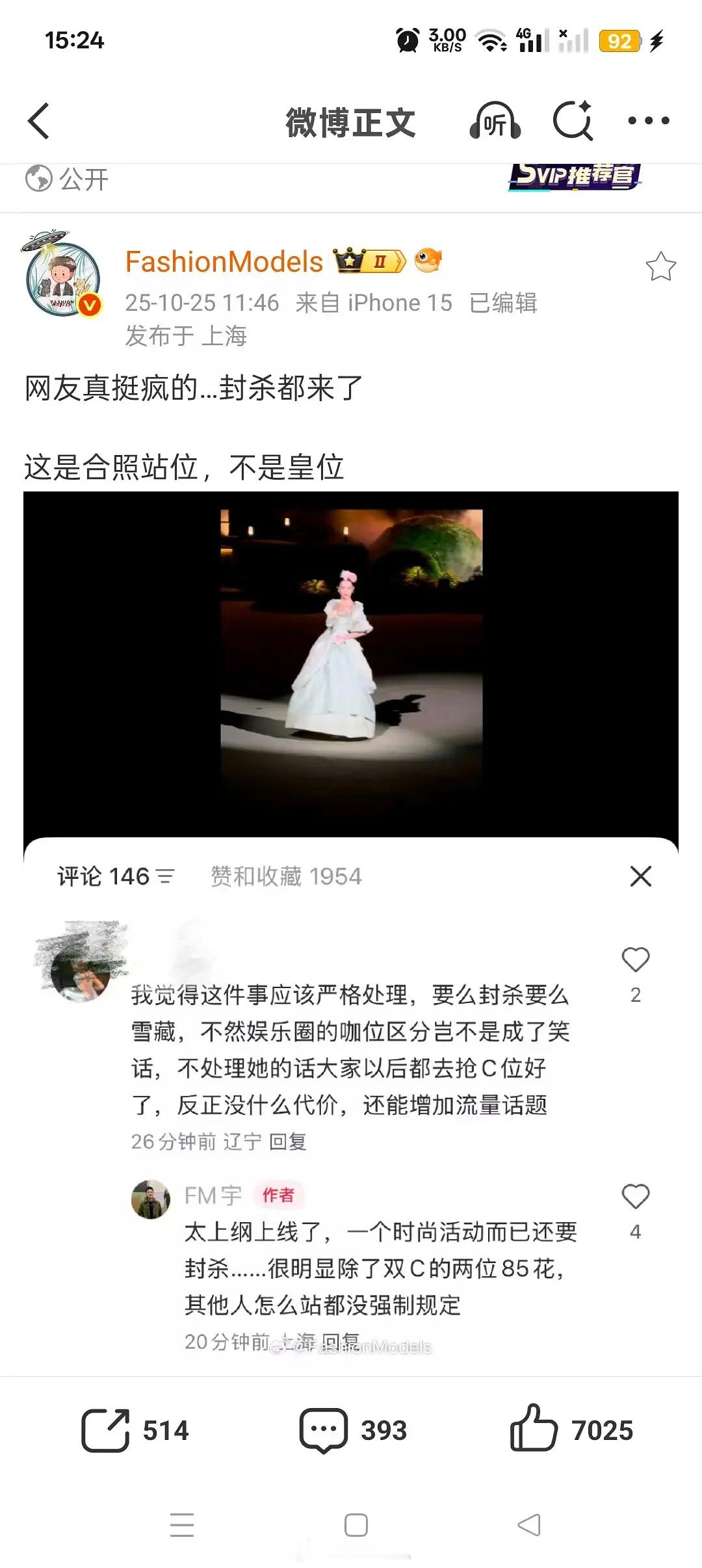Open the 393 comments
Image resolution: width=702 pixels, height=1568 pixels.
(x=353, y=1430)
